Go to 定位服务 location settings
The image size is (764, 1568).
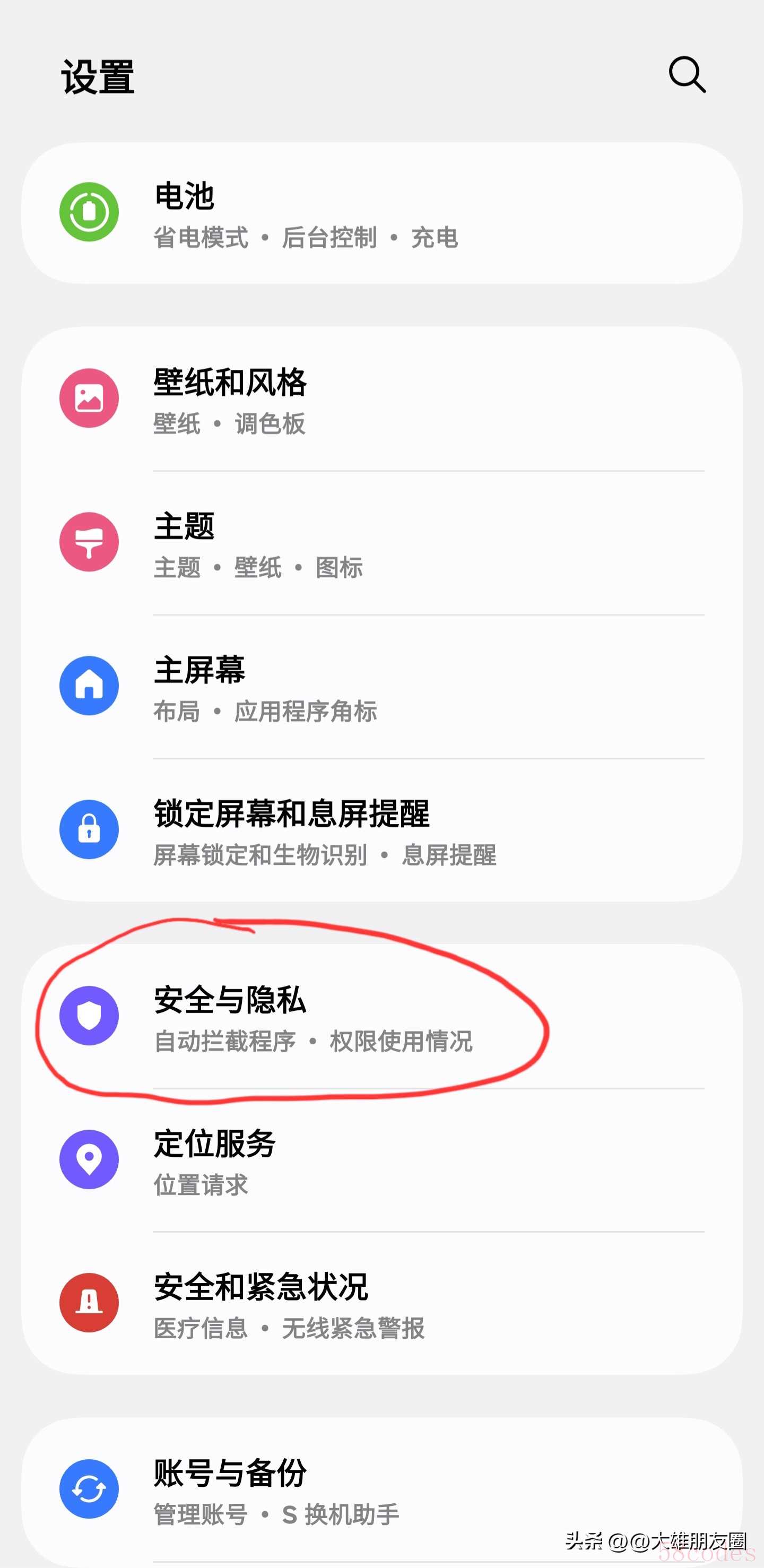381,1160
